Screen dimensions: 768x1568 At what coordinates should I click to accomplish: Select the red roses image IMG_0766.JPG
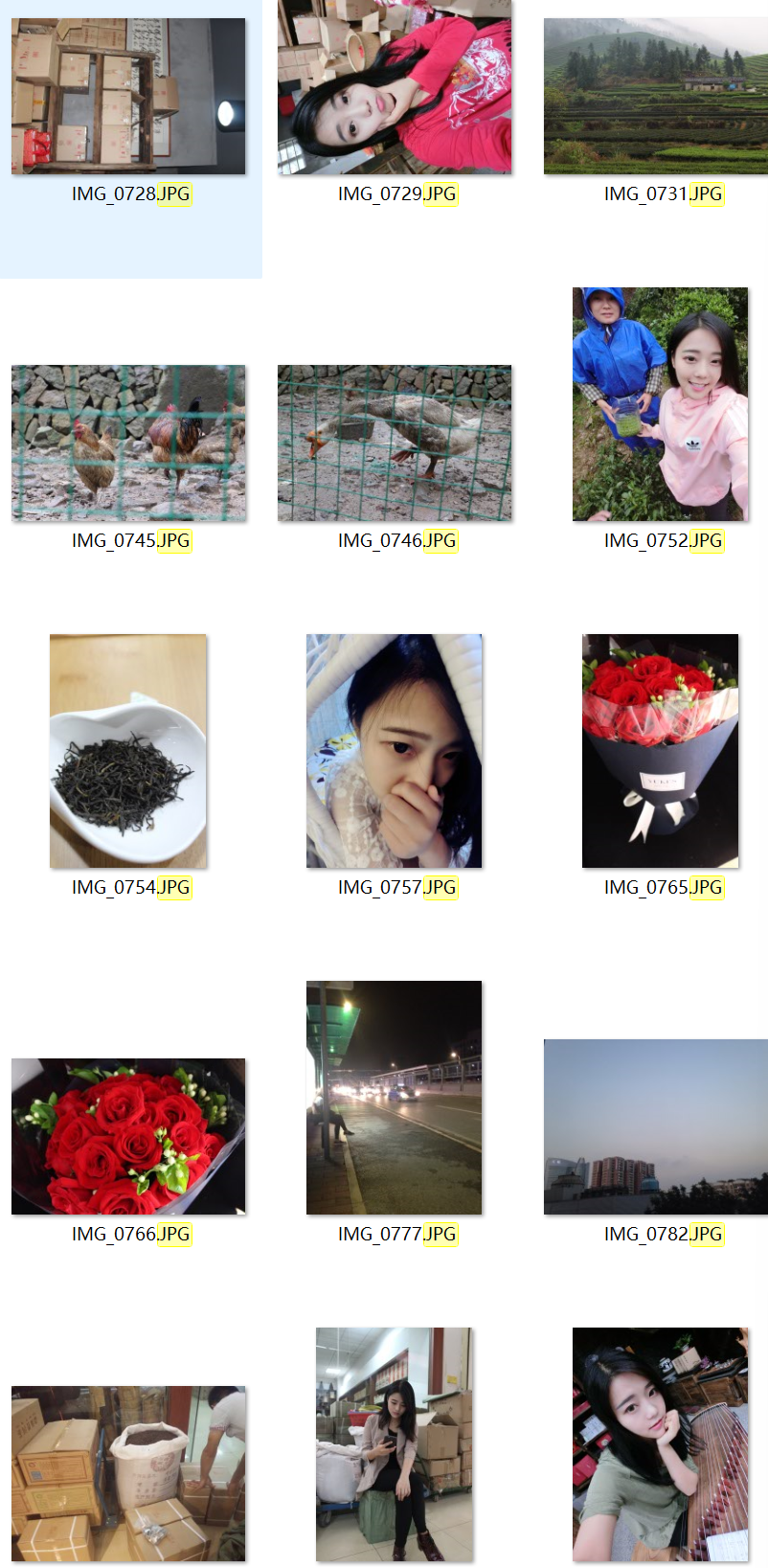[x=128, y=1136]
